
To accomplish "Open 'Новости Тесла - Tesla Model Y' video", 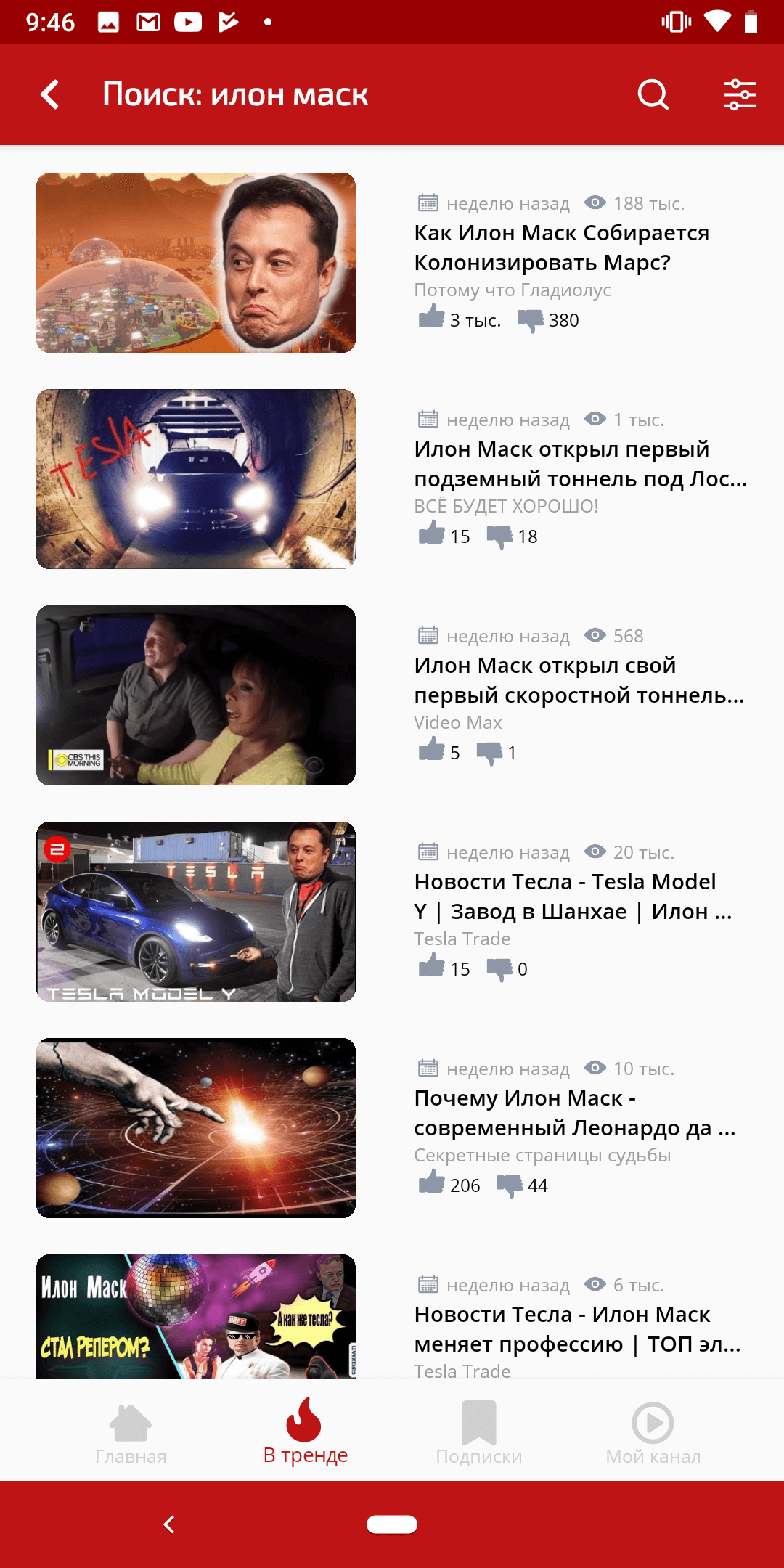I will point(572,896).
